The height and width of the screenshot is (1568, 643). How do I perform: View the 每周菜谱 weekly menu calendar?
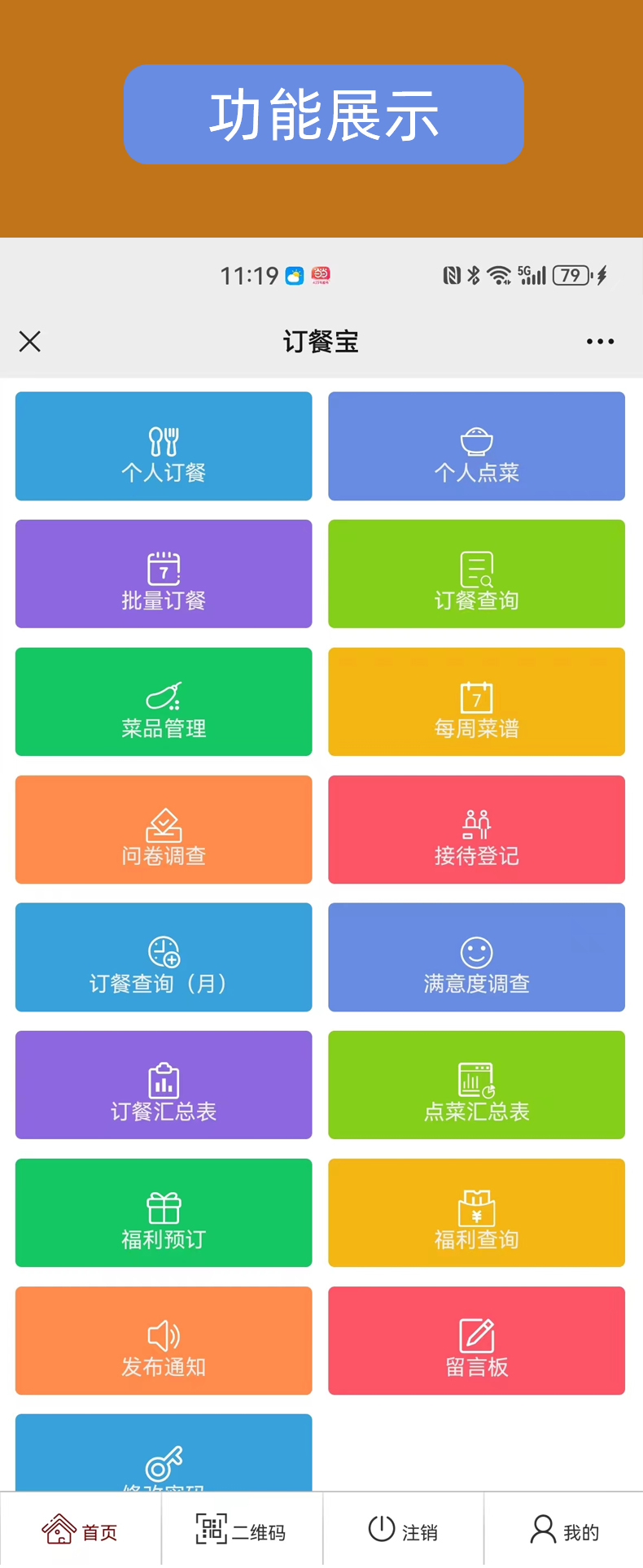tap(476, 701)
